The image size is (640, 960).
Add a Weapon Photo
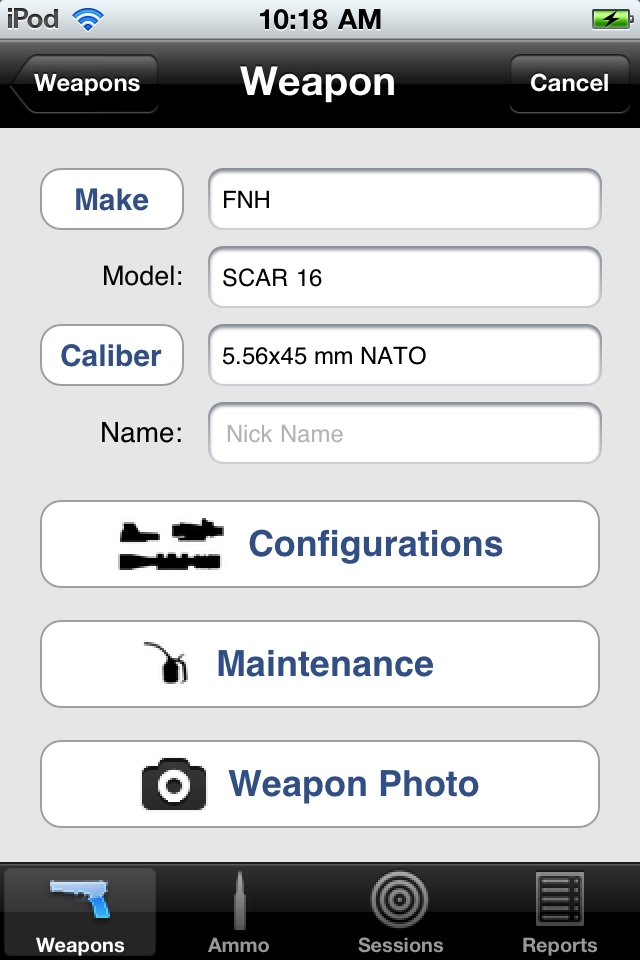pos(320,784)
